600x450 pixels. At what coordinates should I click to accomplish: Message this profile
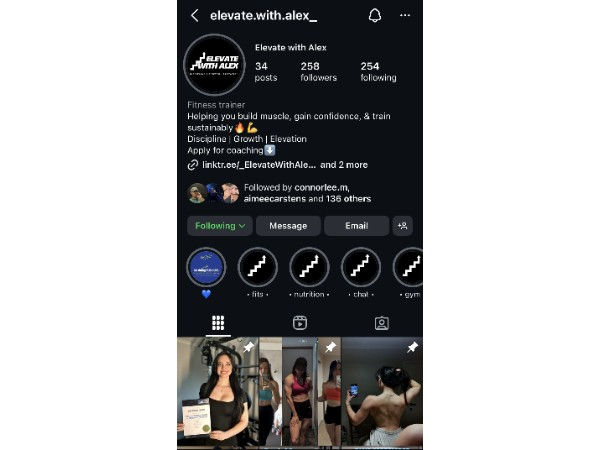[x=288, y=226]
